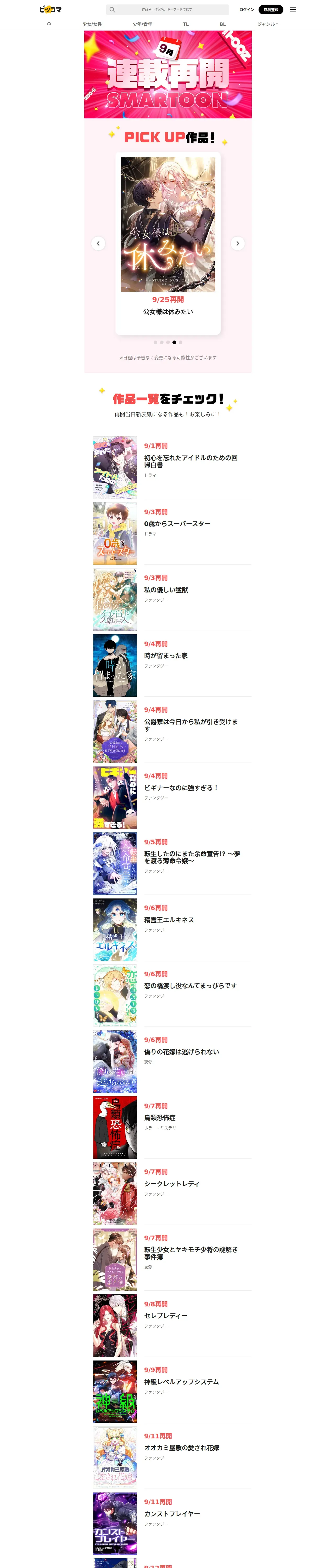Switch to the TL tab

(186, 24)
